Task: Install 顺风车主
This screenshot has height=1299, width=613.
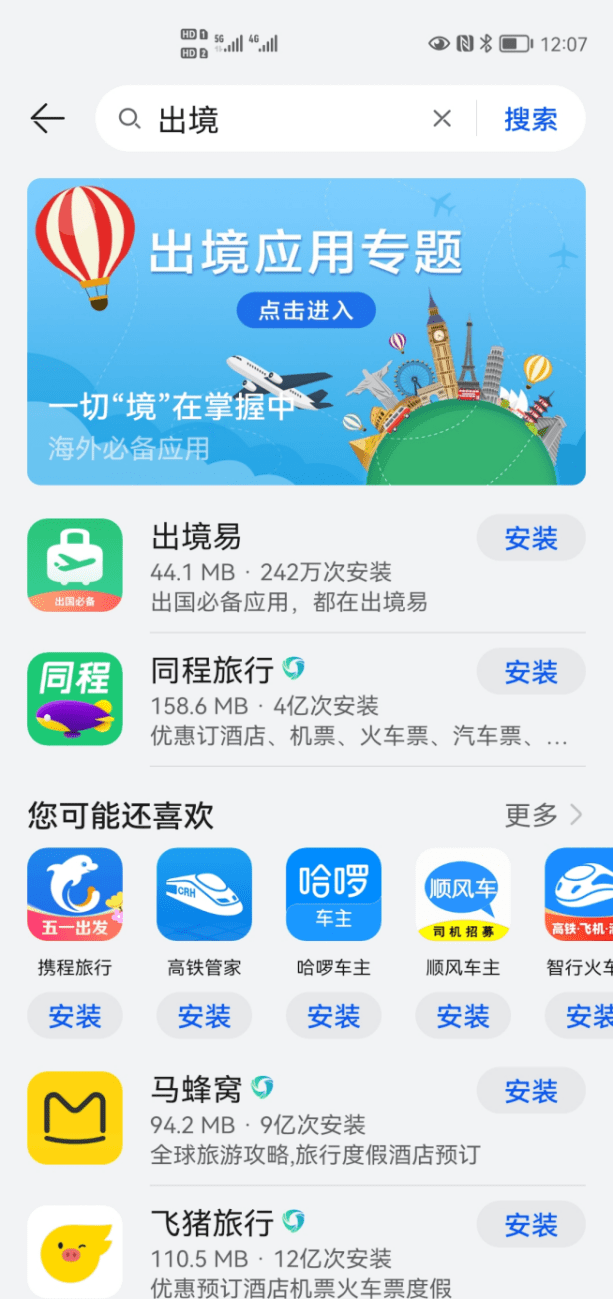Action: click(463, 1017)
